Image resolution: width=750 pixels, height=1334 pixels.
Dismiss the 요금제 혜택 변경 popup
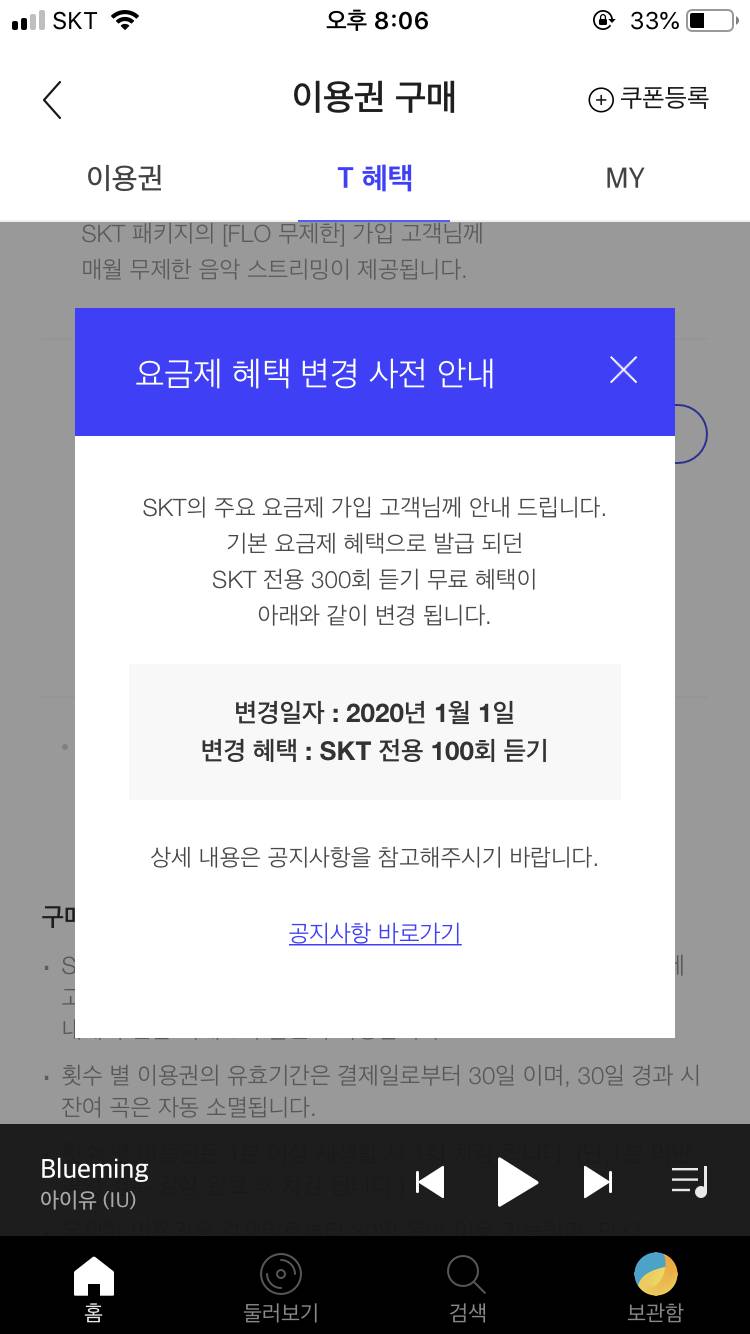[x=623, y=370]
